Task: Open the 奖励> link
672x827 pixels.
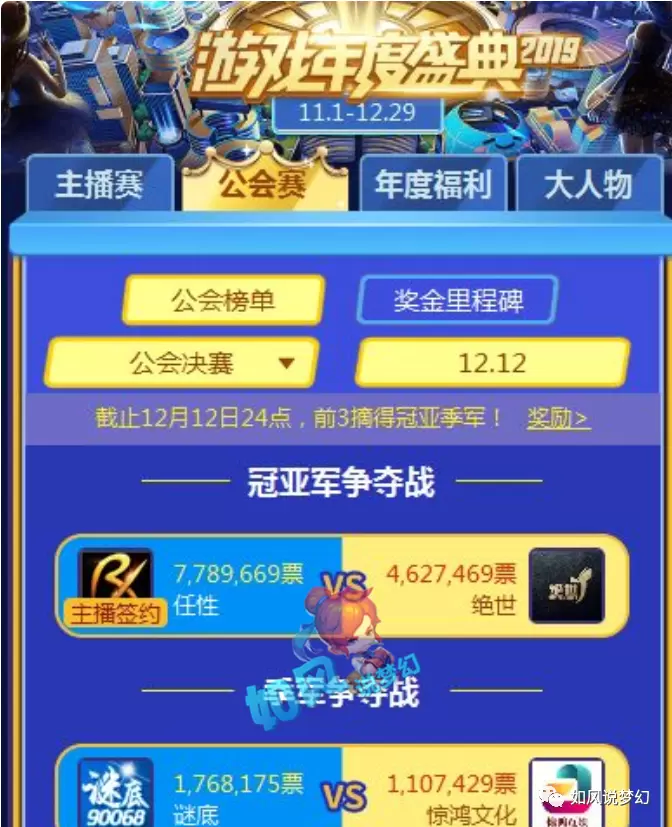Action: click(x=558, y=418)
